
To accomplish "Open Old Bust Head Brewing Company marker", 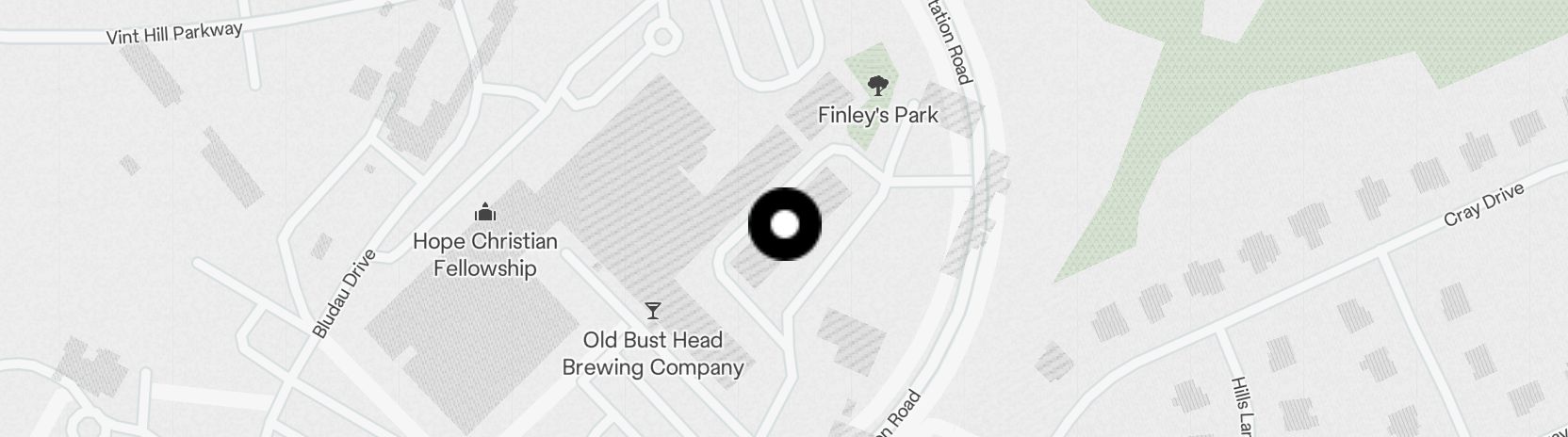I will [652, 310].
